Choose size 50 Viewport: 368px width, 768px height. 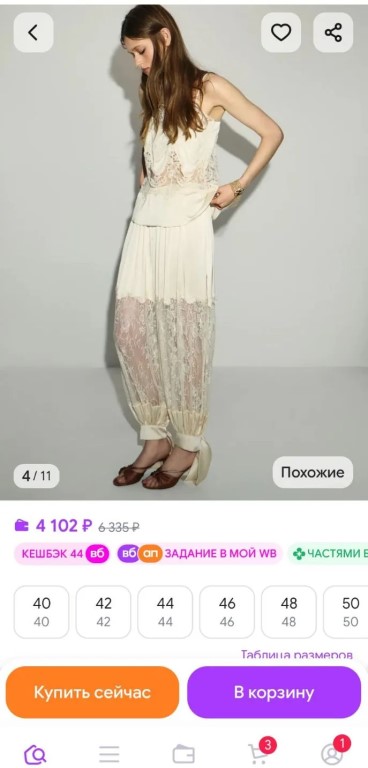tap(346, 612)
